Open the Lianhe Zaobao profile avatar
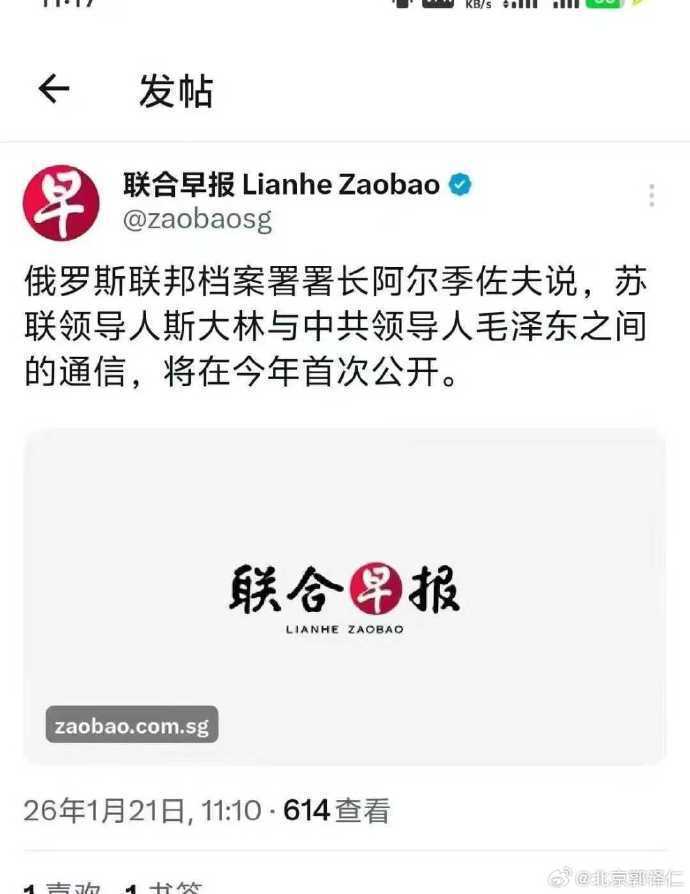This screenshot has height=894, width=690. [x=61, y=203]
